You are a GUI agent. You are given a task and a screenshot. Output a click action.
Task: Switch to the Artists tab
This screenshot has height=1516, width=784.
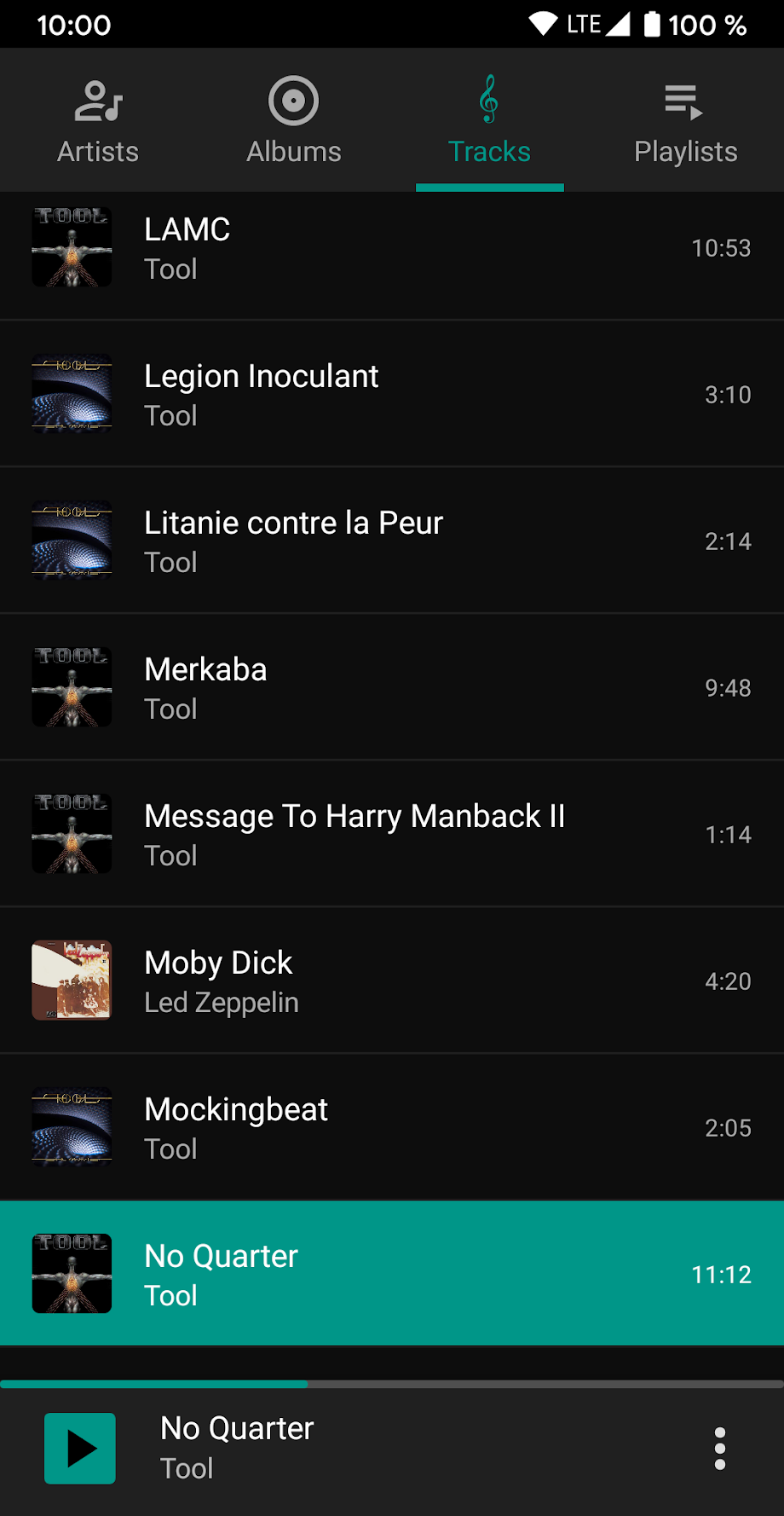click(x=98, y=121)
